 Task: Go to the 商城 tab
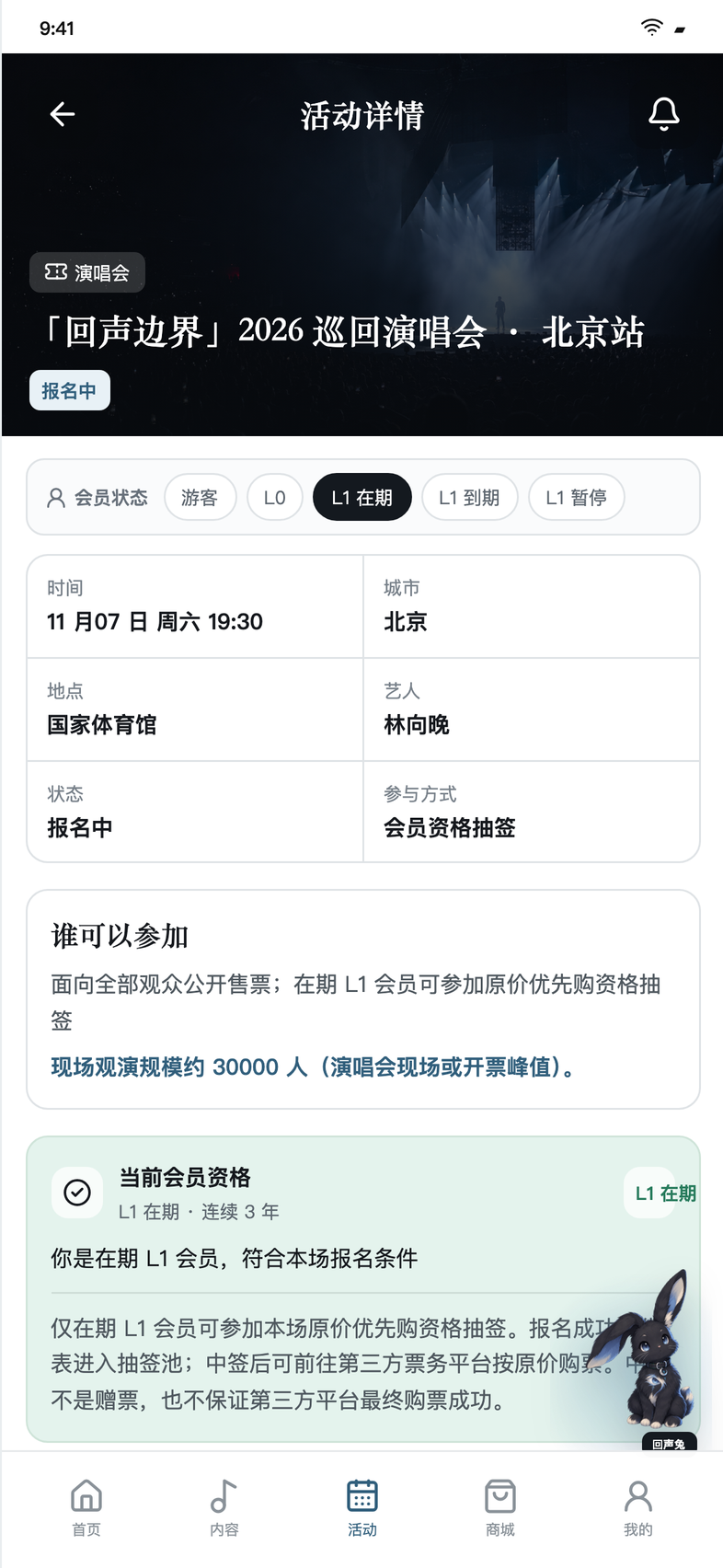point(500,1509)
